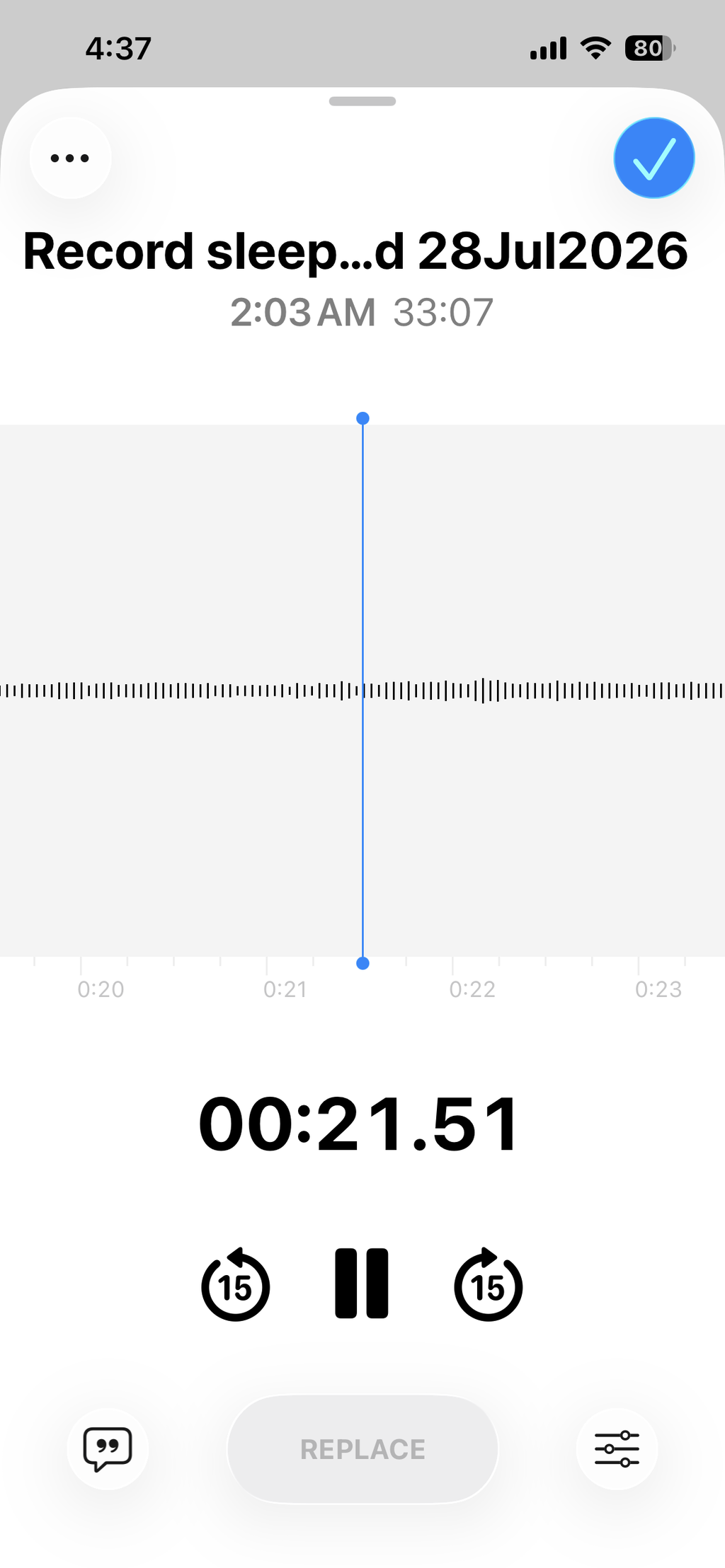The width and height of the screenshot is (725, 1568).
Task: Tap the recording title to rename it
Action: [355, 251]
